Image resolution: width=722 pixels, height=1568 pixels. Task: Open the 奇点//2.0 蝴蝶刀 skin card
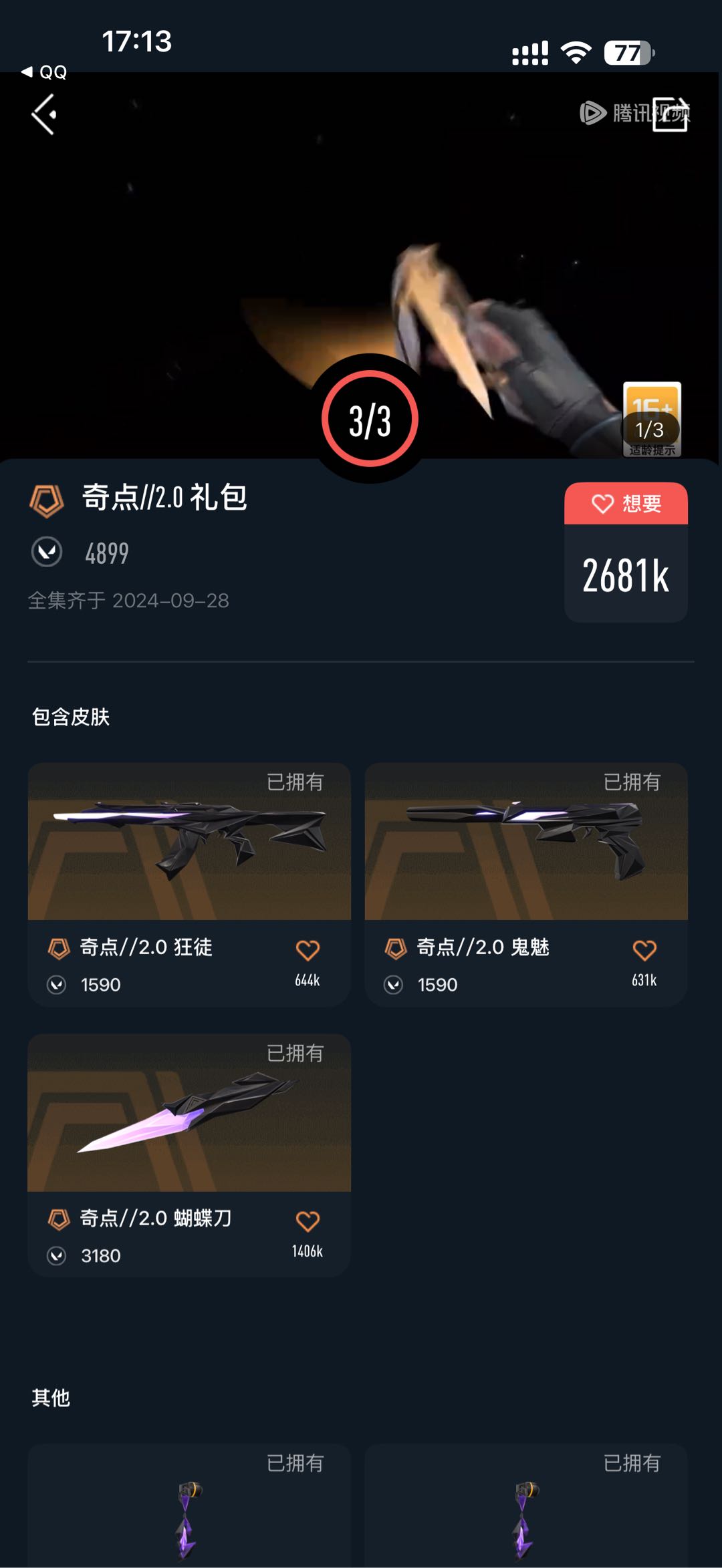[x=189, y=1156]
